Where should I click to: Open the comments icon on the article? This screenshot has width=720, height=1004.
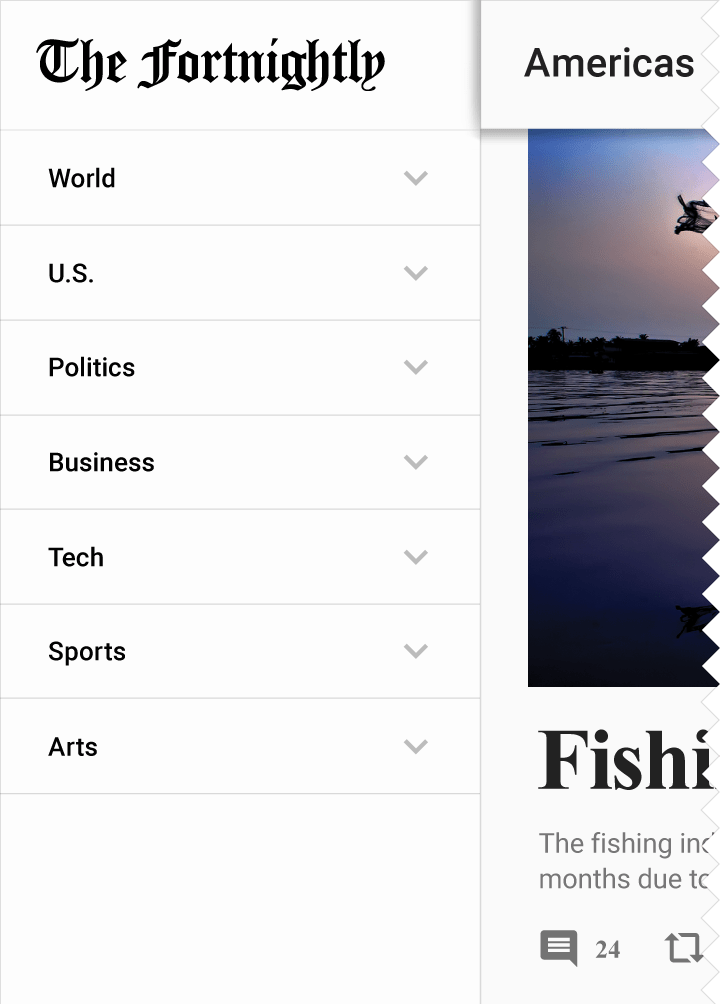[x=559, y=948]
